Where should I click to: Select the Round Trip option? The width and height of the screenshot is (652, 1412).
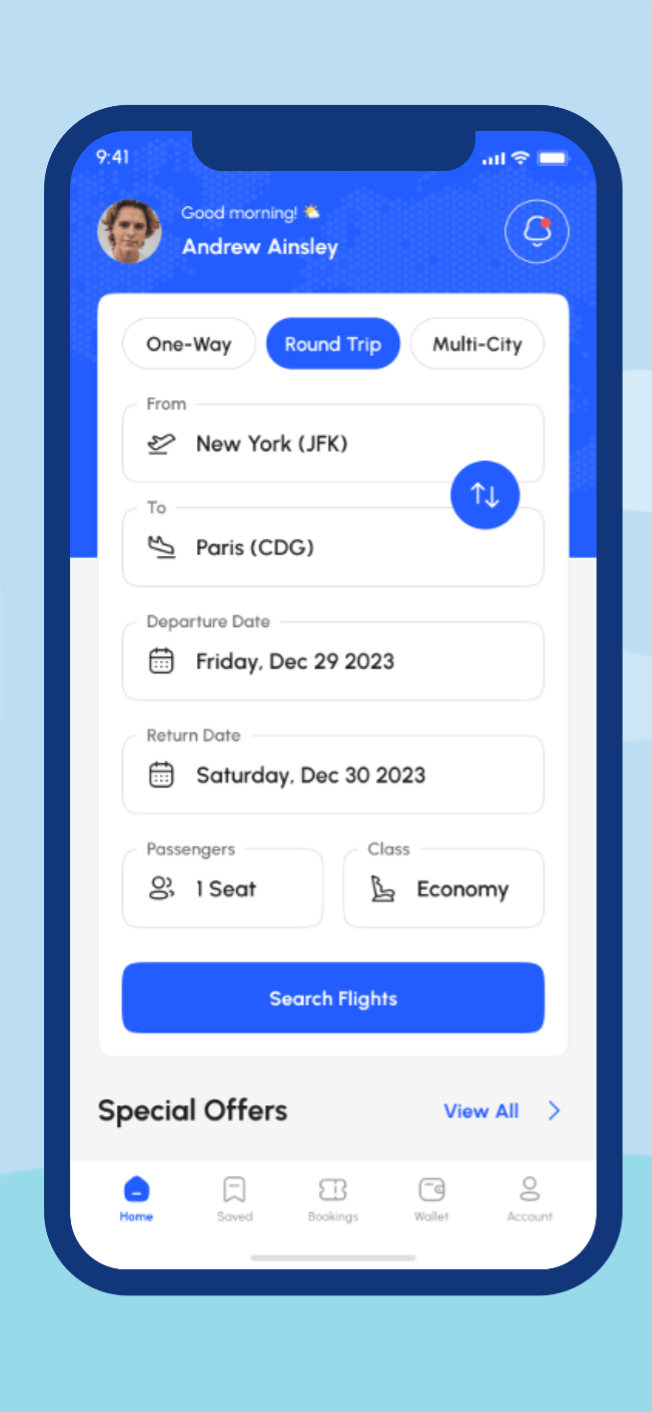(333, 345)
